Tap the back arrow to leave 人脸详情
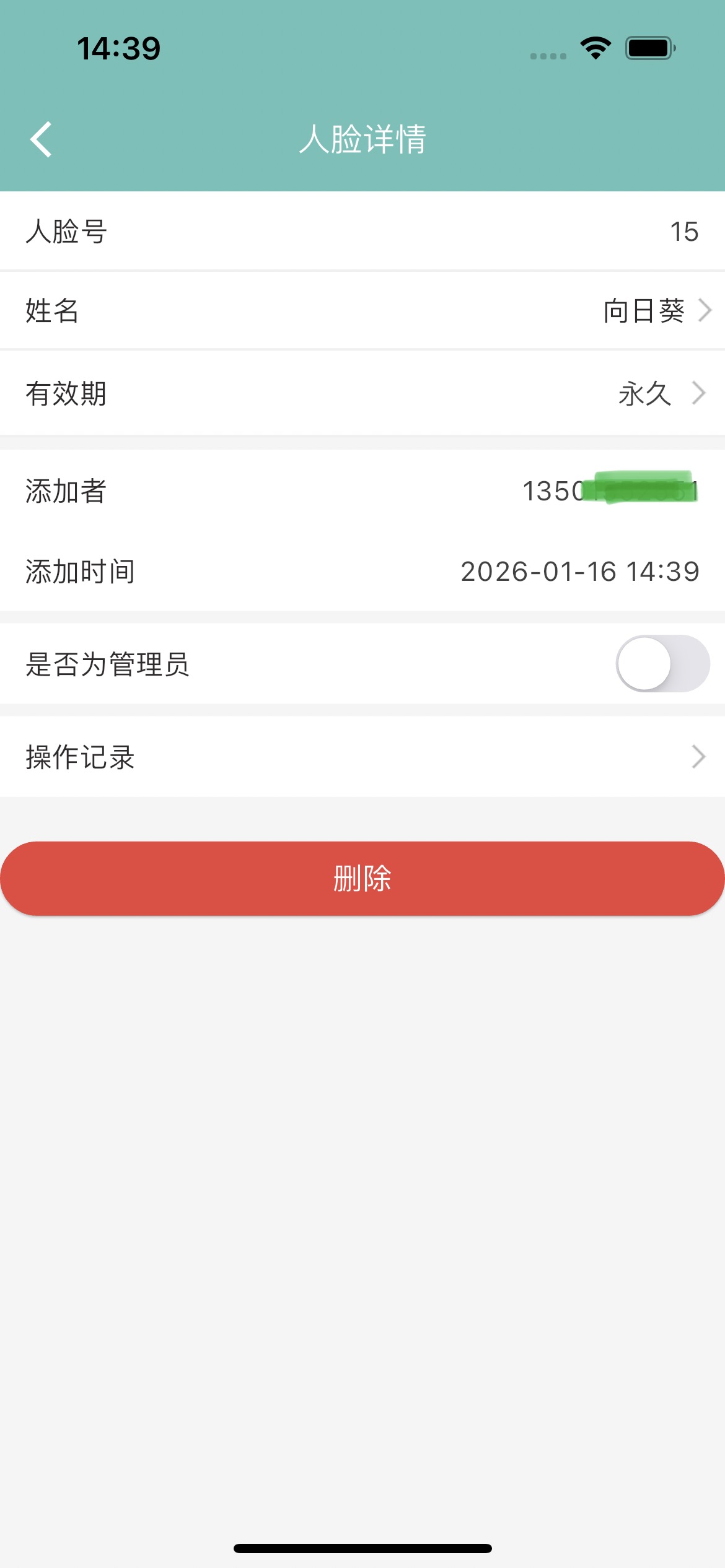 41,139
